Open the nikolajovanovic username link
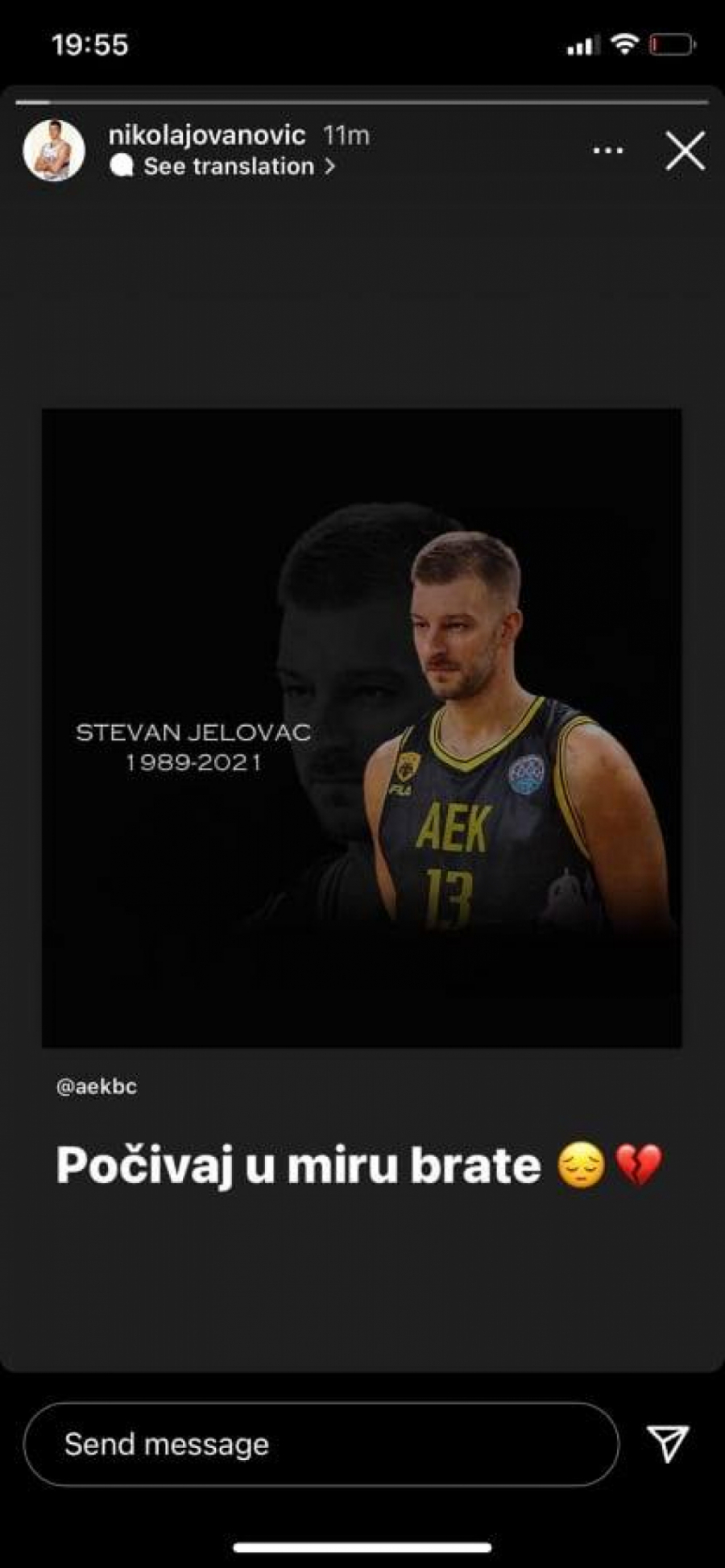725x1568 pixels. click(207, 135)
